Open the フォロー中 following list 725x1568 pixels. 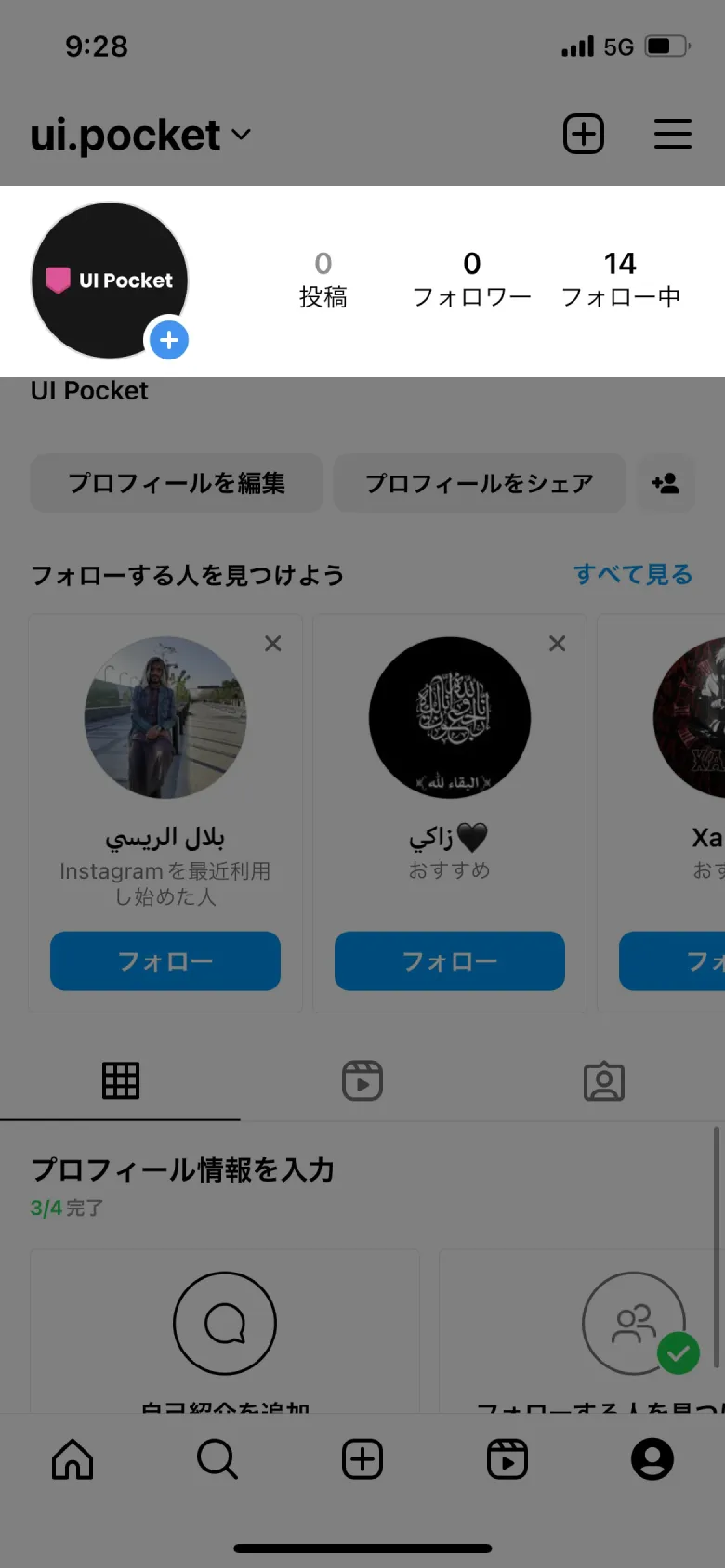point(621,277)
